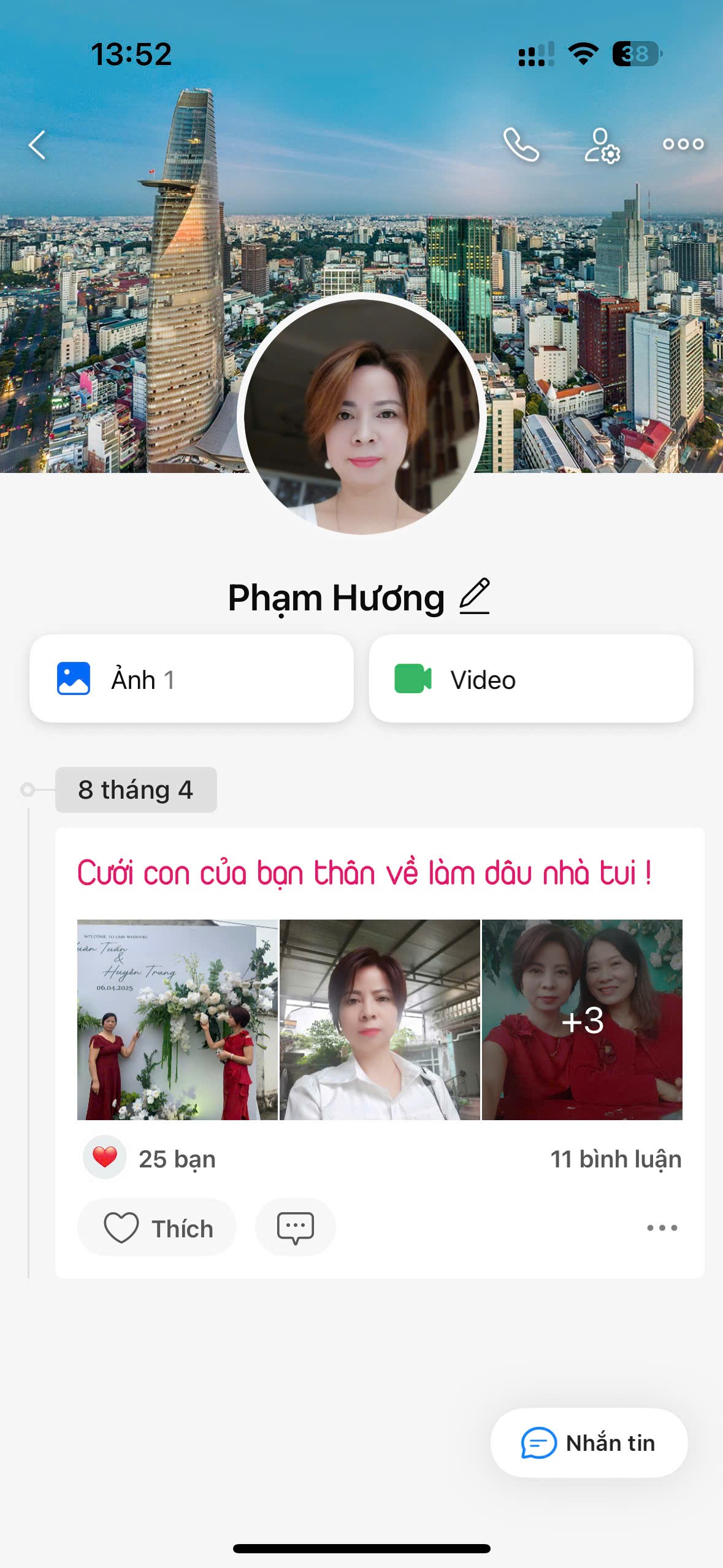Viewport: 723px width, 1568px height.
Task: Open the white shirt selfie photo
Action: pos(380,1020)
